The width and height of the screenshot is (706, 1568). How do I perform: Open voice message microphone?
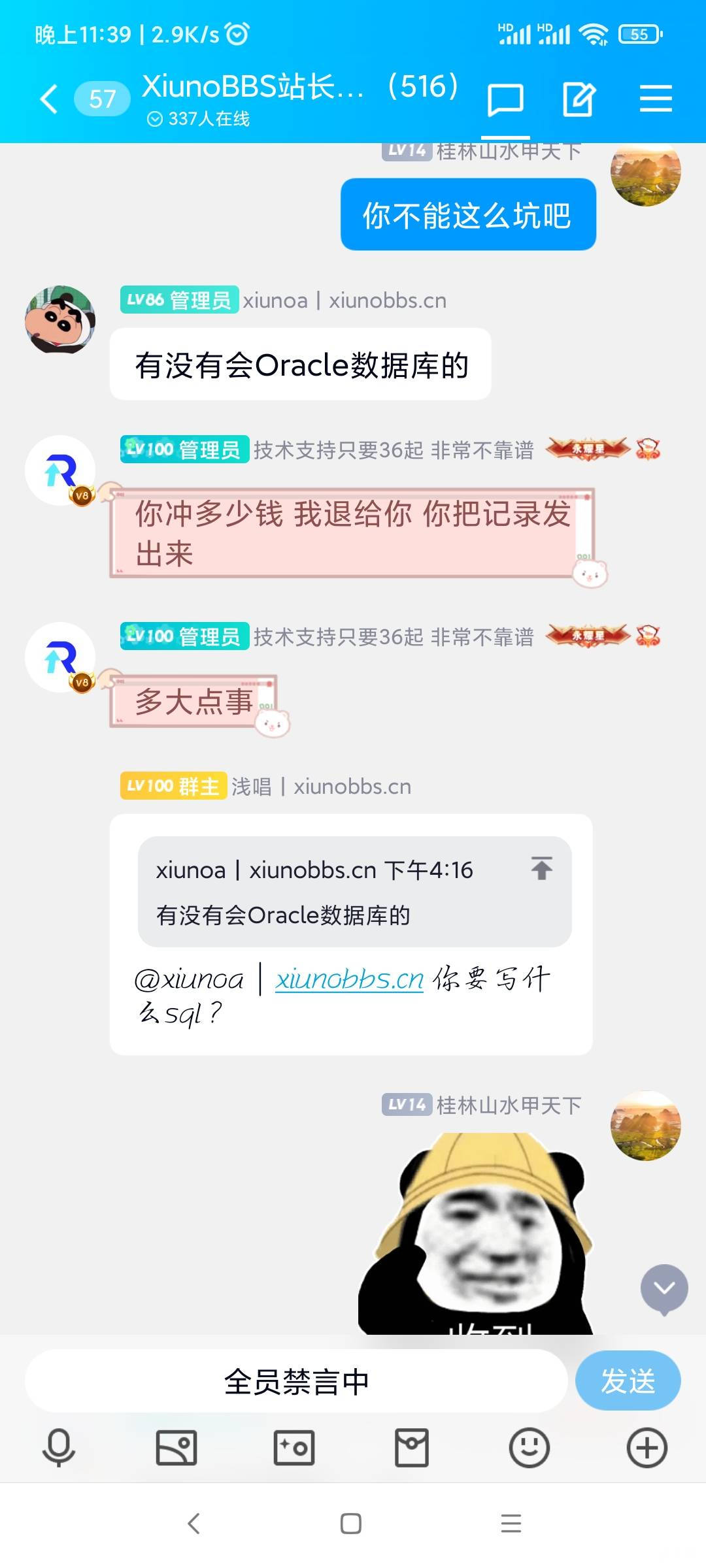59,1448
